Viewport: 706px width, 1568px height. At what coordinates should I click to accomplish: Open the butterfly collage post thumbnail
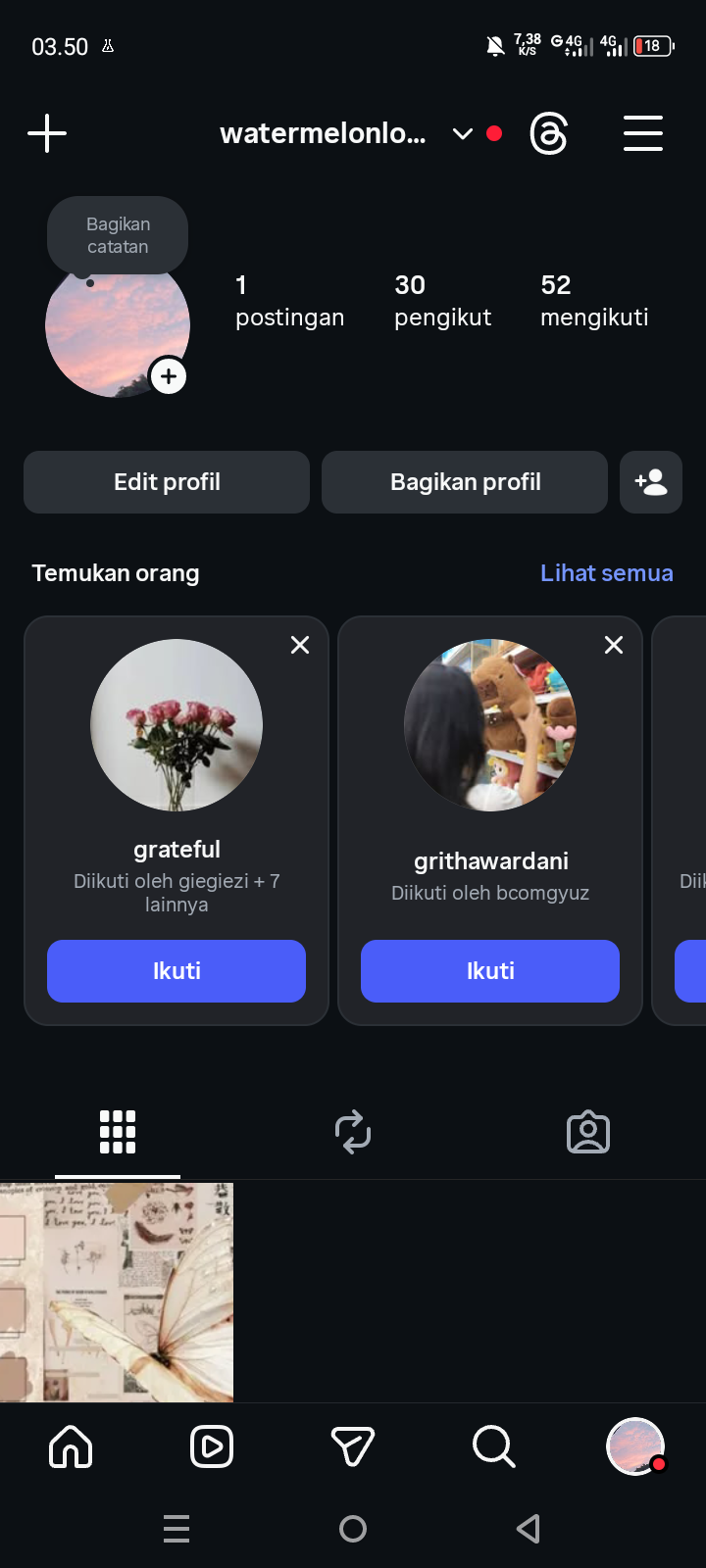[117, 1292]
